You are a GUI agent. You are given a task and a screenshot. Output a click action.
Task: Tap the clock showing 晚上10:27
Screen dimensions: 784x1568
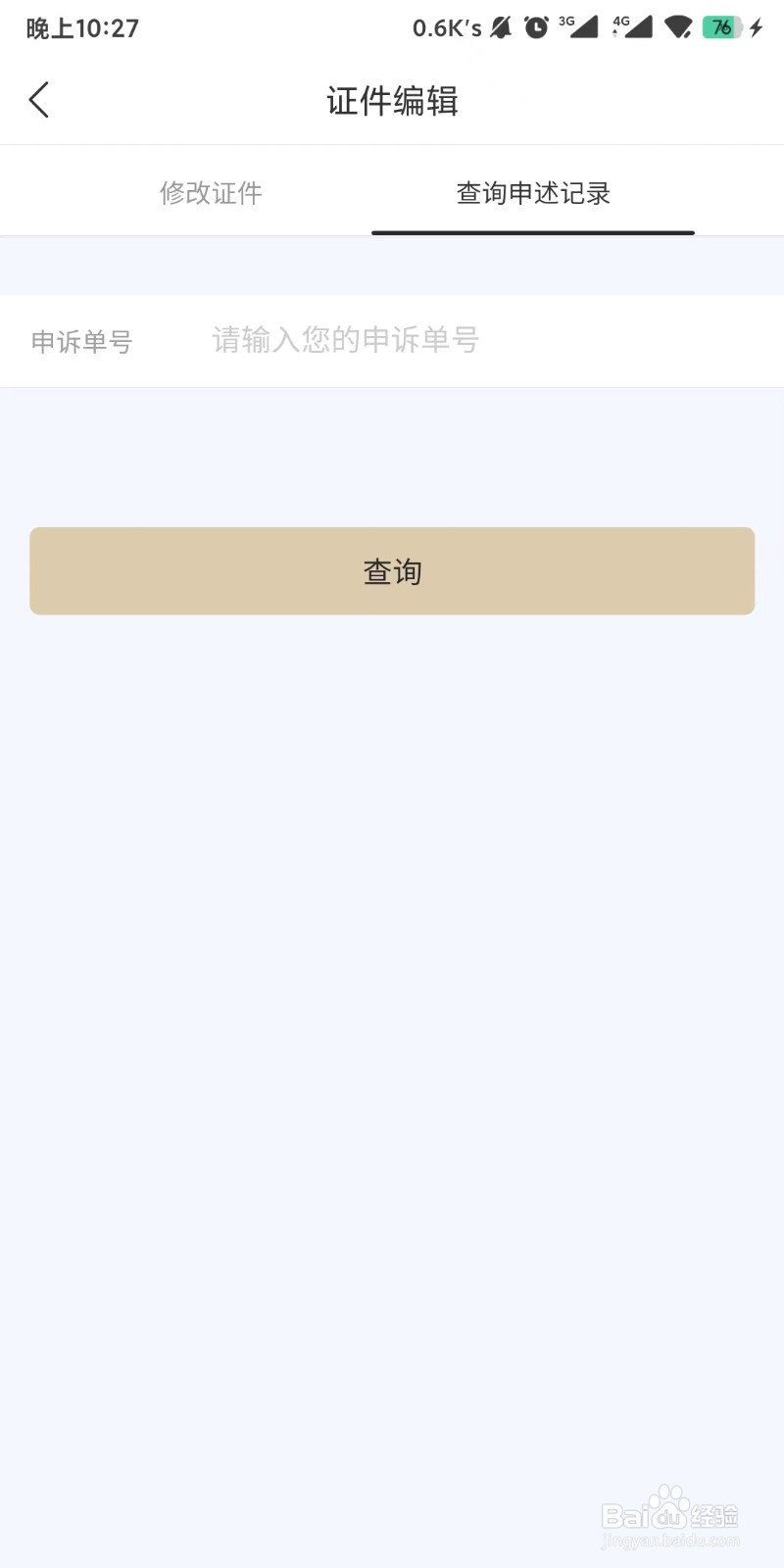click(x=82, y=27)
